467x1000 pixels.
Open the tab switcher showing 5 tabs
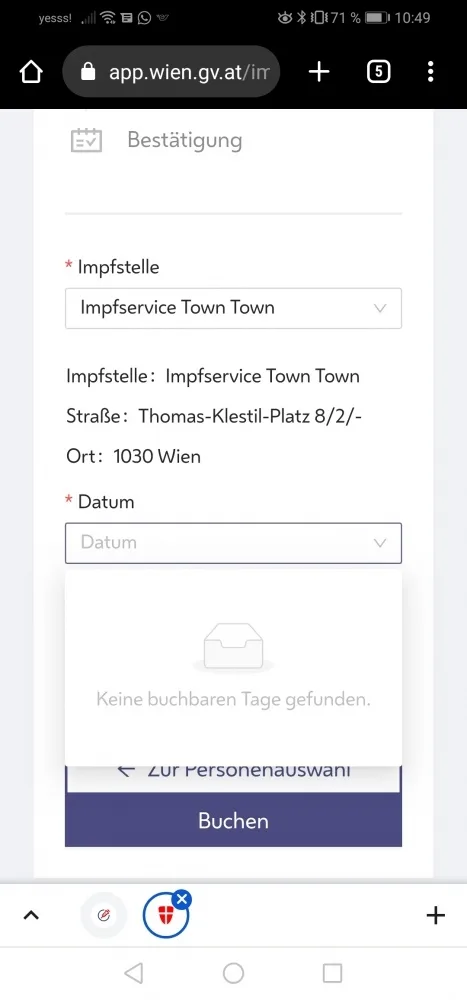pos(378,72)
